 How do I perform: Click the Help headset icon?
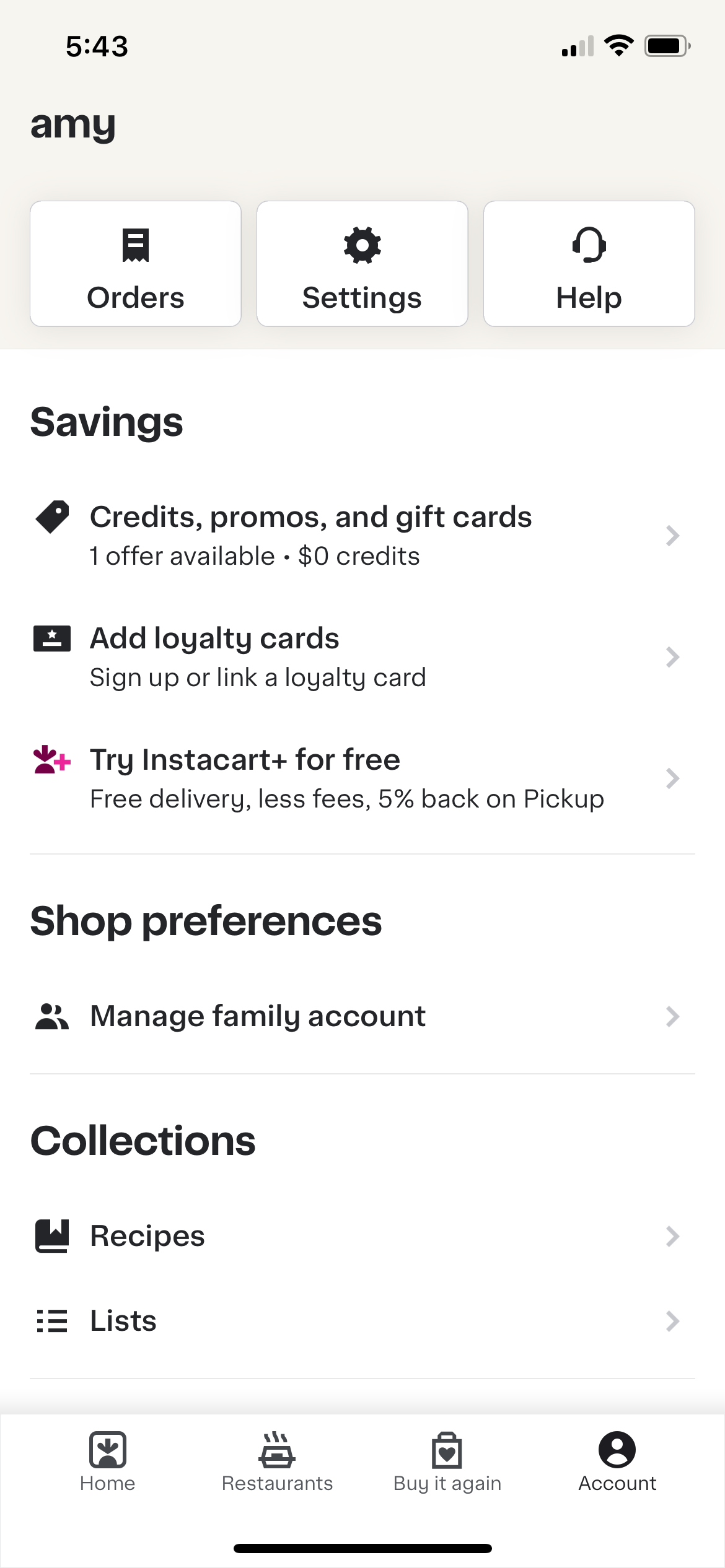click(x=589, y=245)
